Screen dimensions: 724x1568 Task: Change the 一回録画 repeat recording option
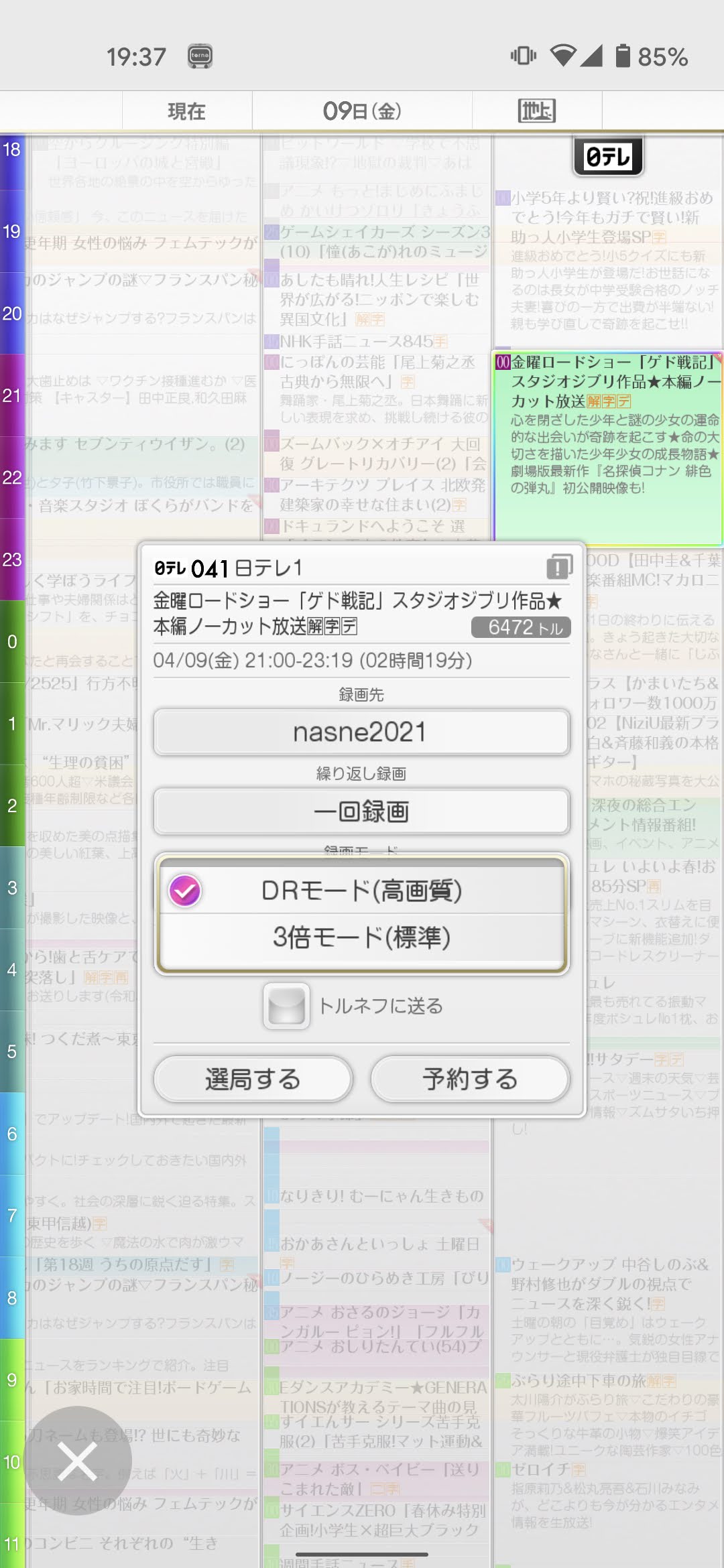(361, 811)
